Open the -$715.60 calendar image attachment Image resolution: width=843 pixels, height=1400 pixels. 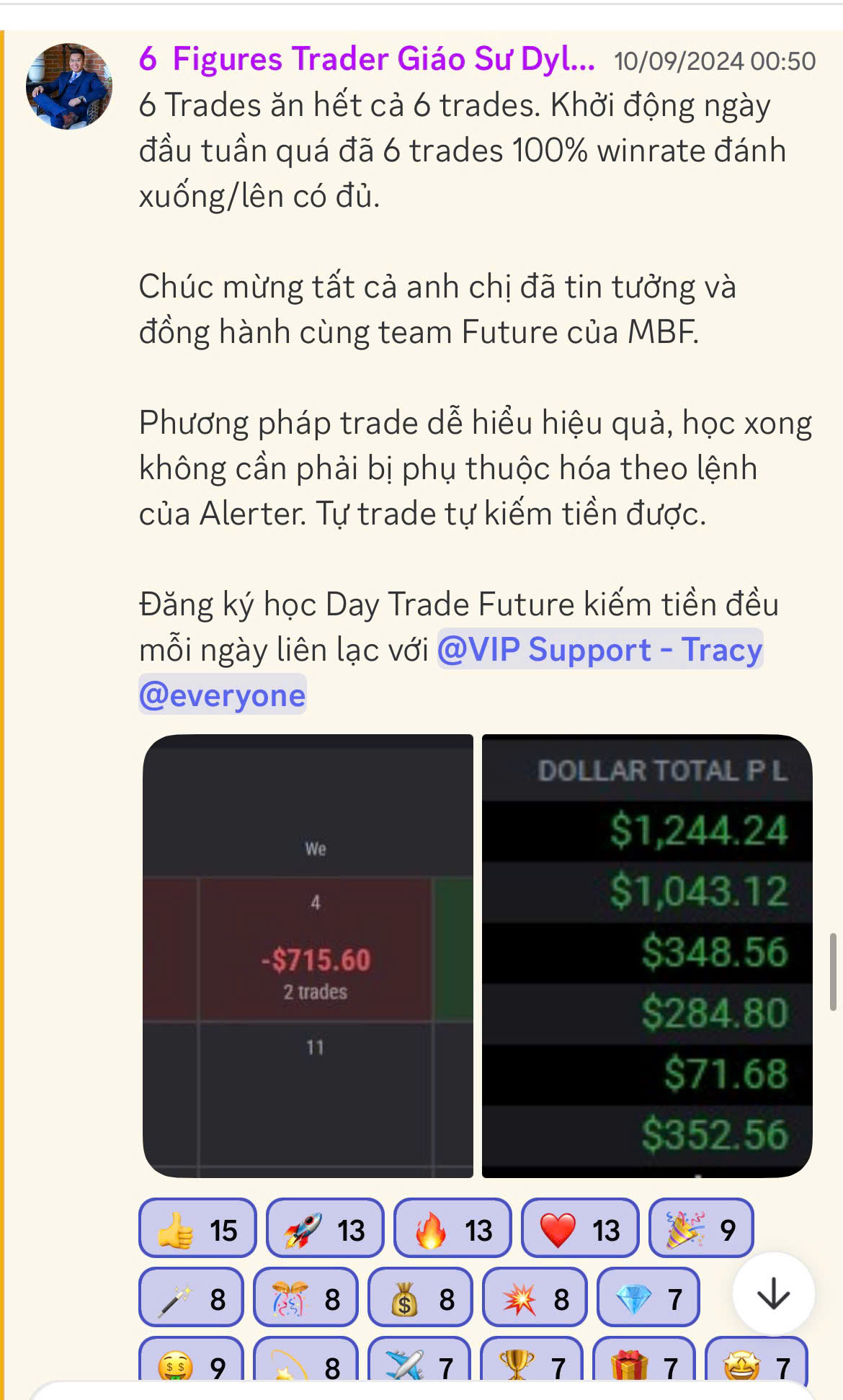pyautogui.click(x=308, y=955)
